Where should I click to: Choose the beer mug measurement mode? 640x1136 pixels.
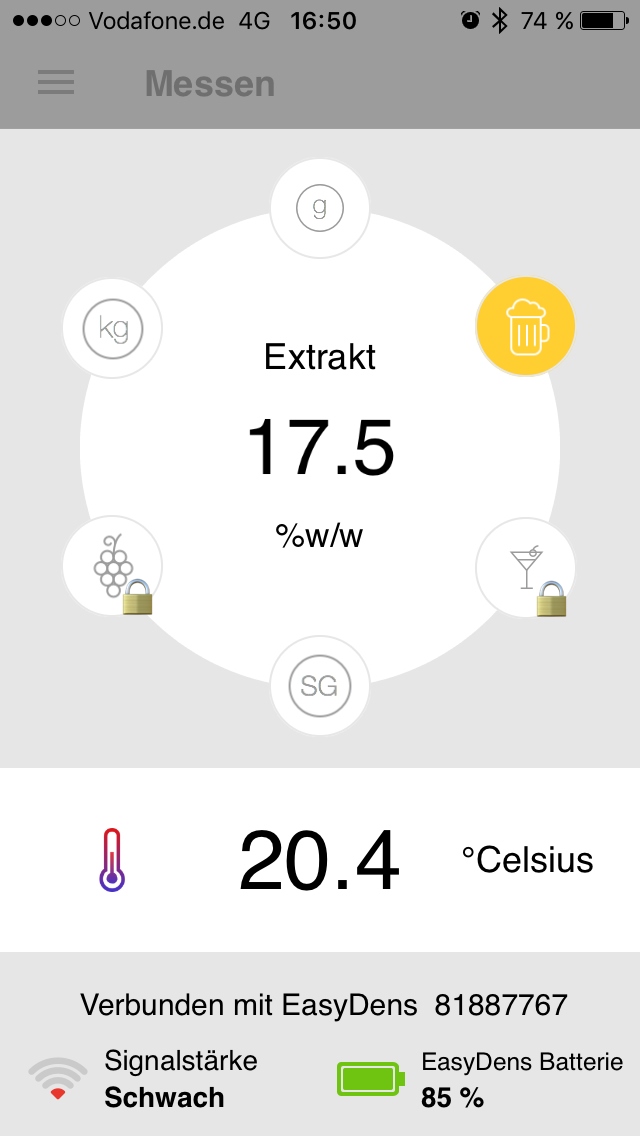[525, 327]
